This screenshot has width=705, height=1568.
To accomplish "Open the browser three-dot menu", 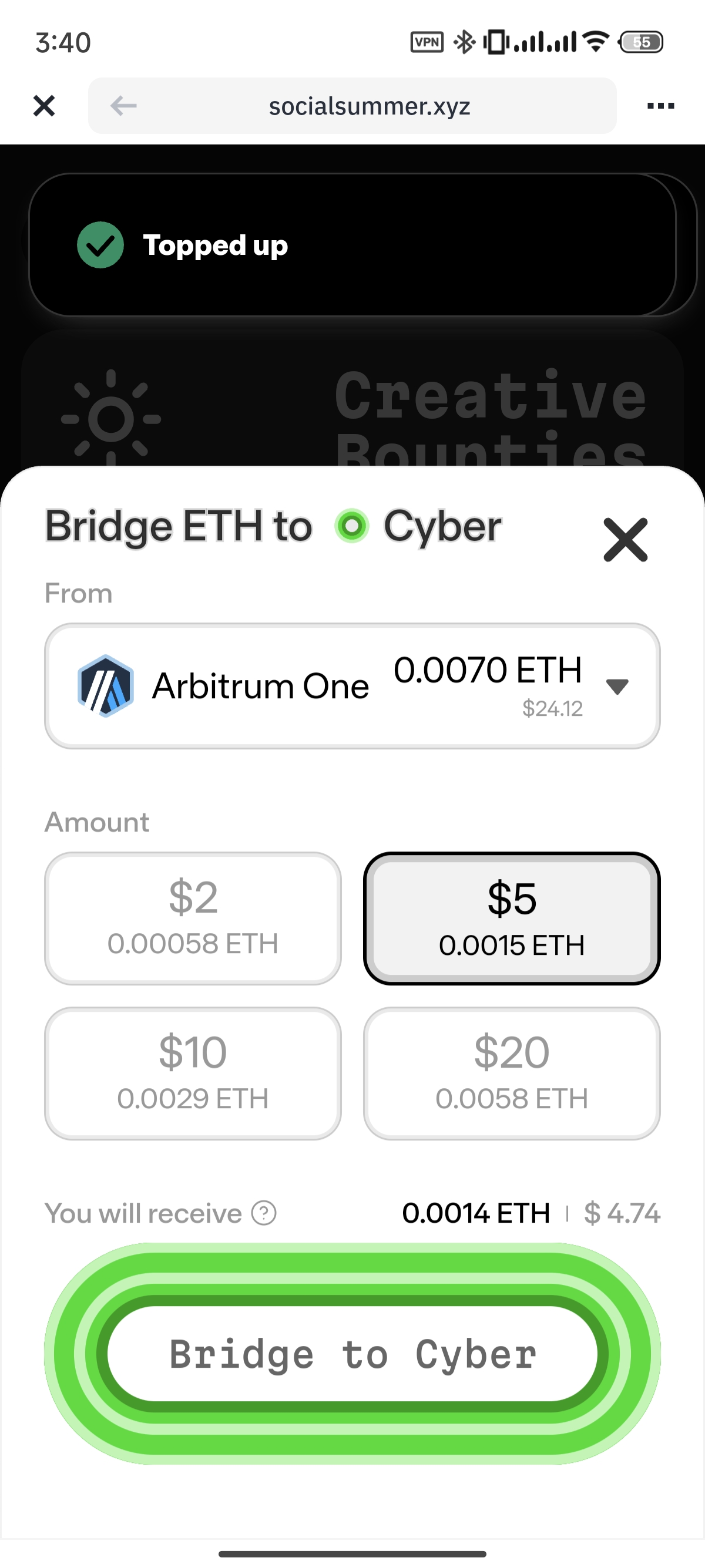I will 660,106.
